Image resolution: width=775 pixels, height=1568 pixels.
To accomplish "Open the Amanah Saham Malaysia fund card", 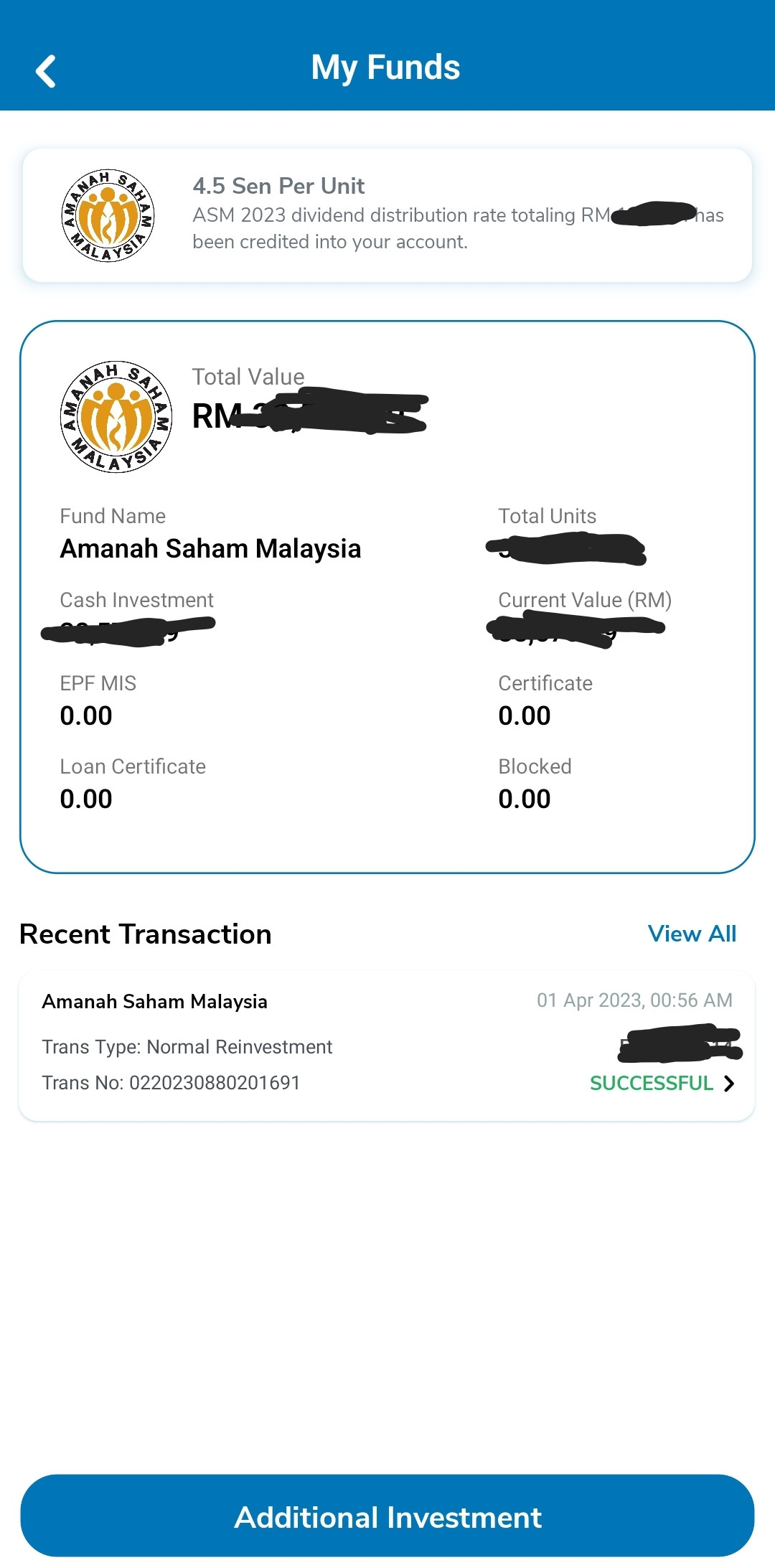I will [x=387, y=597].
